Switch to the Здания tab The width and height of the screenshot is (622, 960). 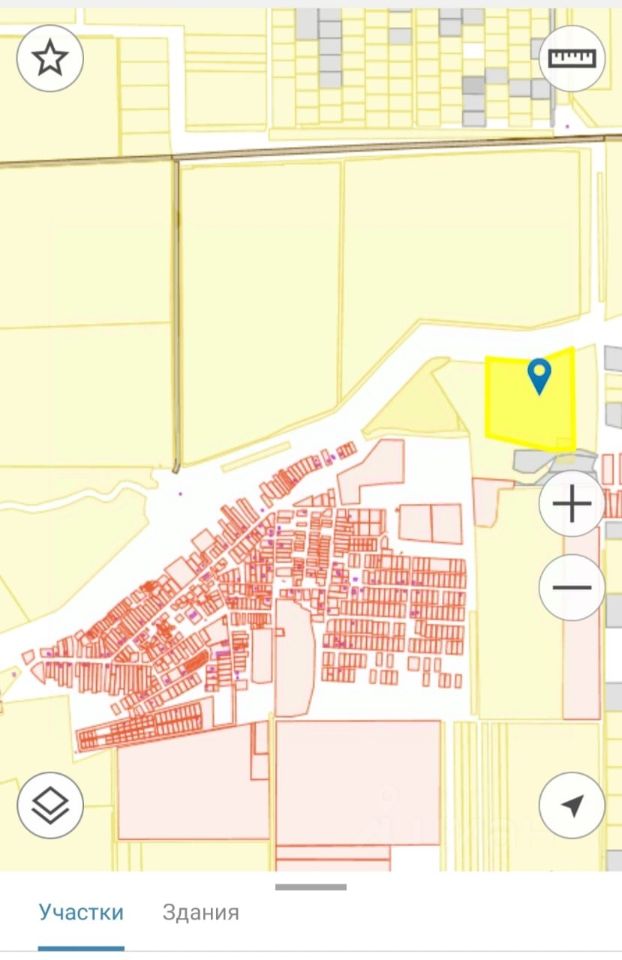click(201, 912)
